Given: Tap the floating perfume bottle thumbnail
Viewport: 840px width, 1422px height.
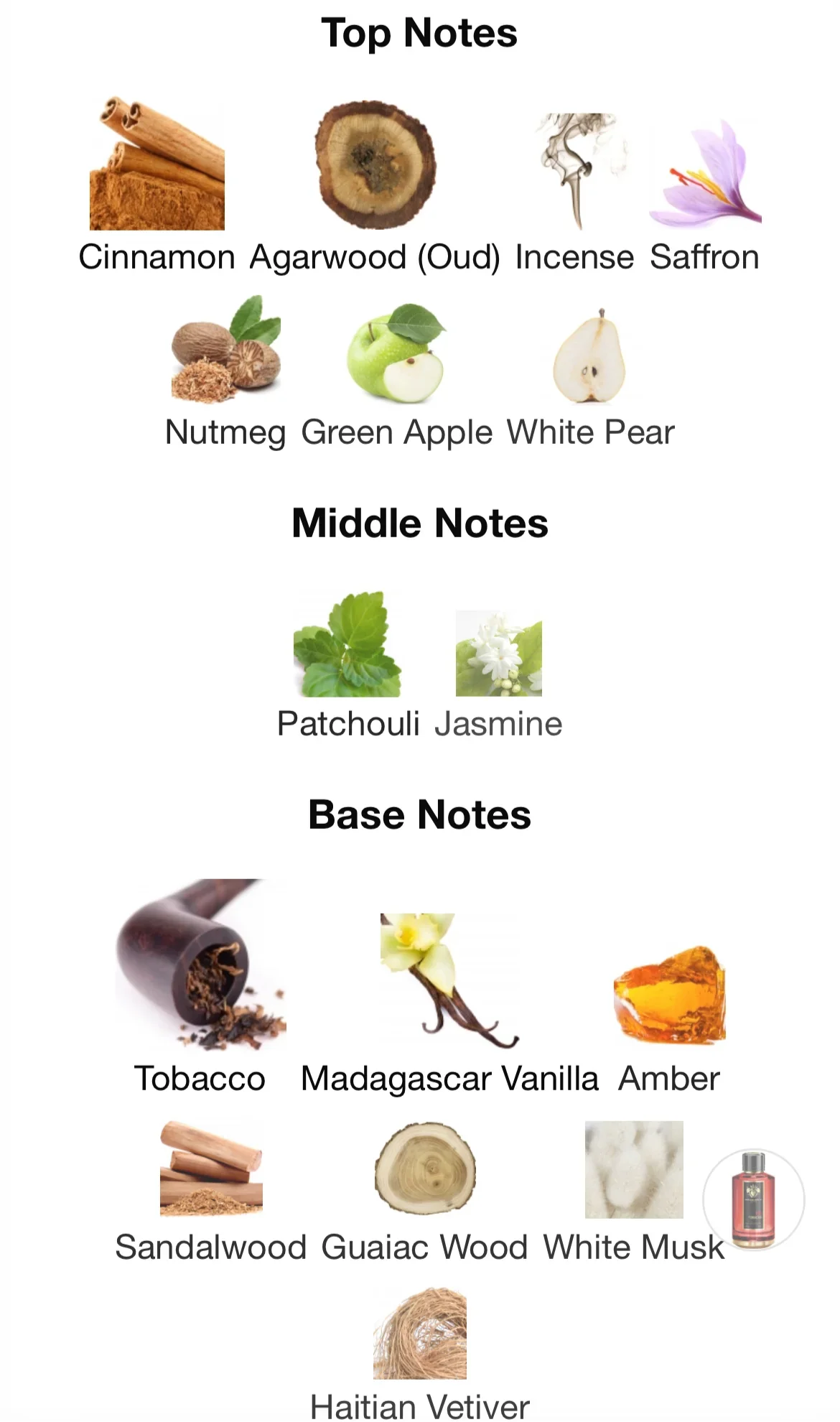Looking at the screenshot, I should [x=753, y=1200].
